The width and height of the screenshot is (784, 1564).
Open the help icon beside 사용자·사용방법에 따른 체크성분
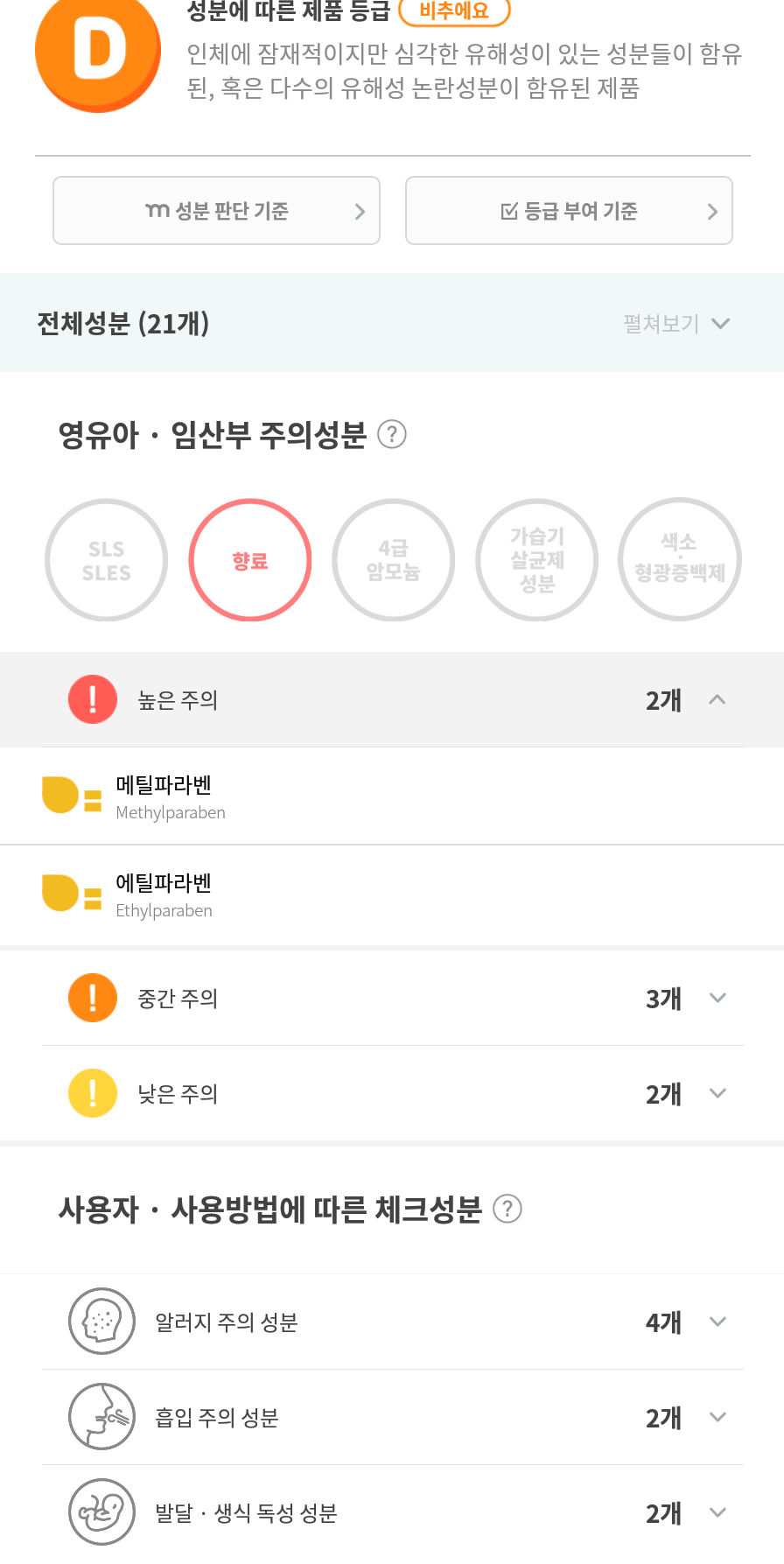[509, 1209]
